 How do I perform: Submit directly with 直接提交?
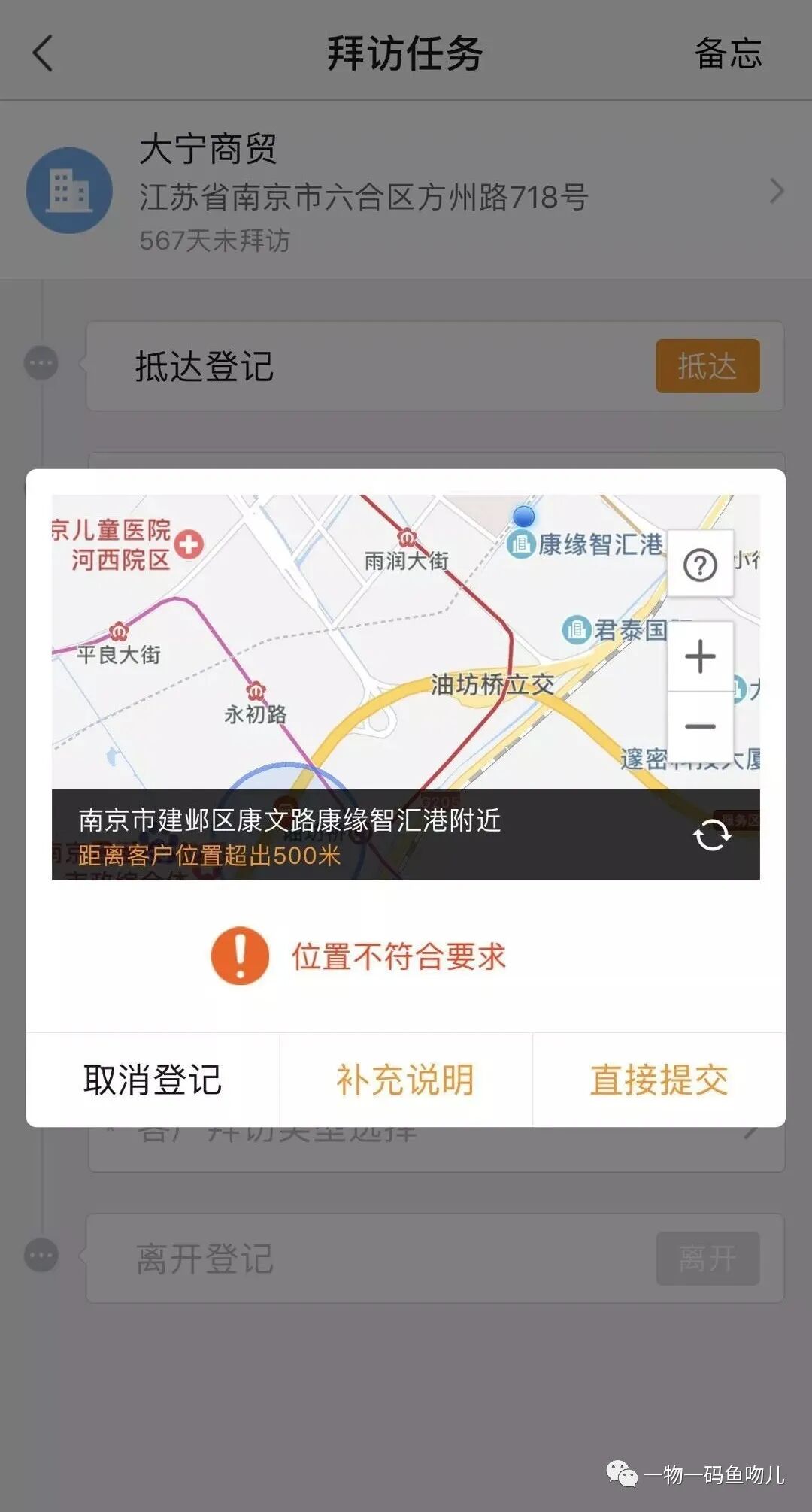click(659, 1080)
